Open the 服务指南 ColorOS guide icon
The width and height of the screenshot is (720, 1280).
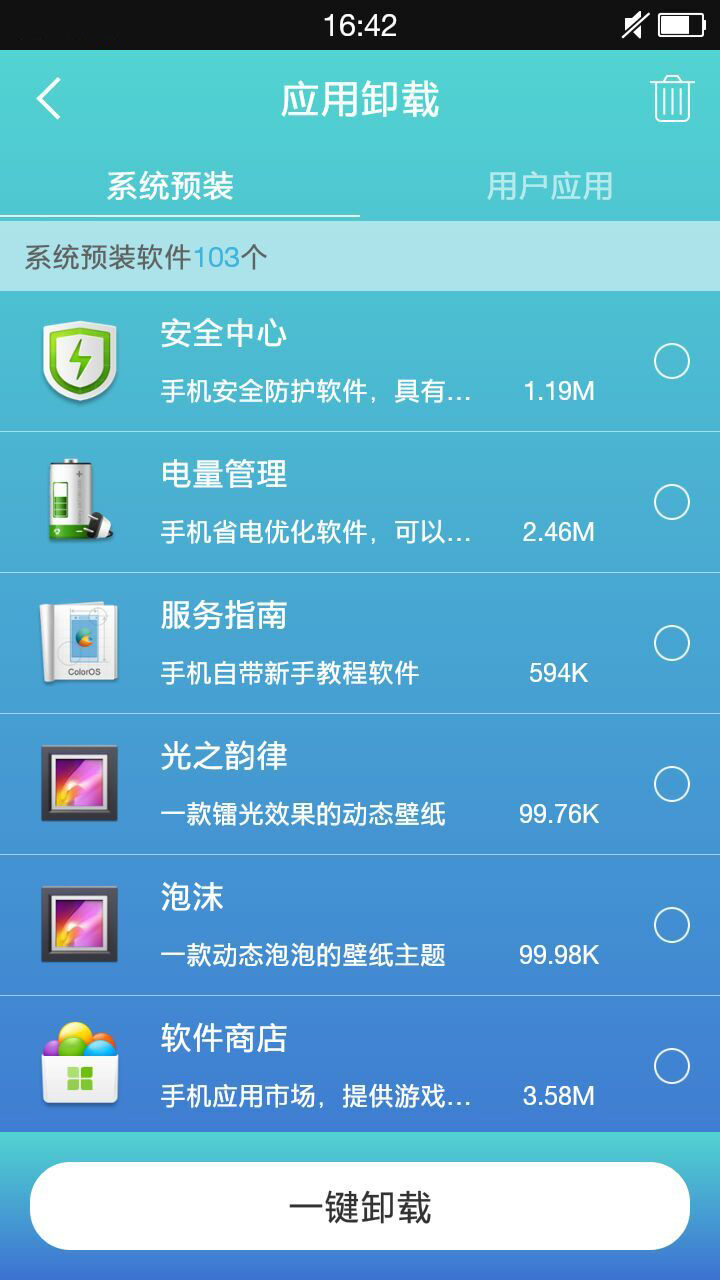pyautogui.click(x=79, y=642)
